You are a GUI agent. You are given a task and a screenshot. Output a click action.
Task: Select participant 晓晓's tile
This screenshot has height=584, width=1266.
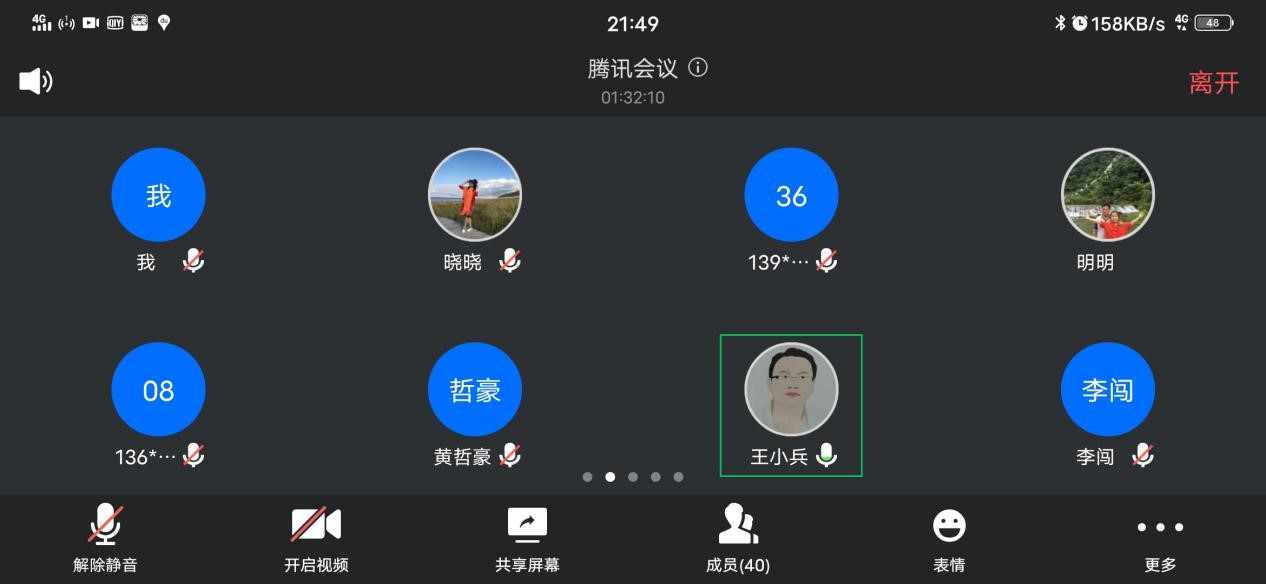coord(475,196)
